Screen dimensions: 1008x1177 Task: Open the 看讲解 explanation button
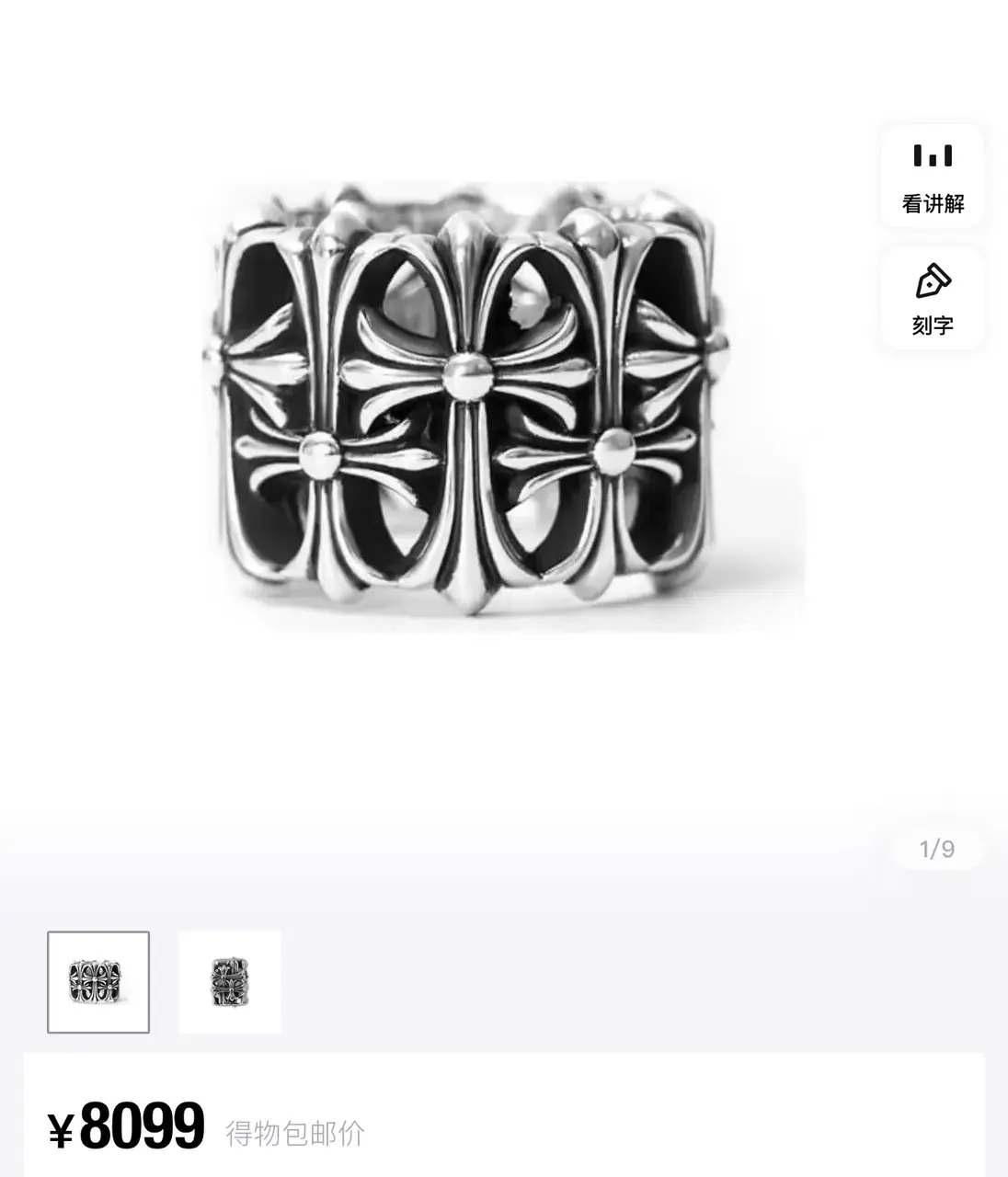(x=933, y=177)
